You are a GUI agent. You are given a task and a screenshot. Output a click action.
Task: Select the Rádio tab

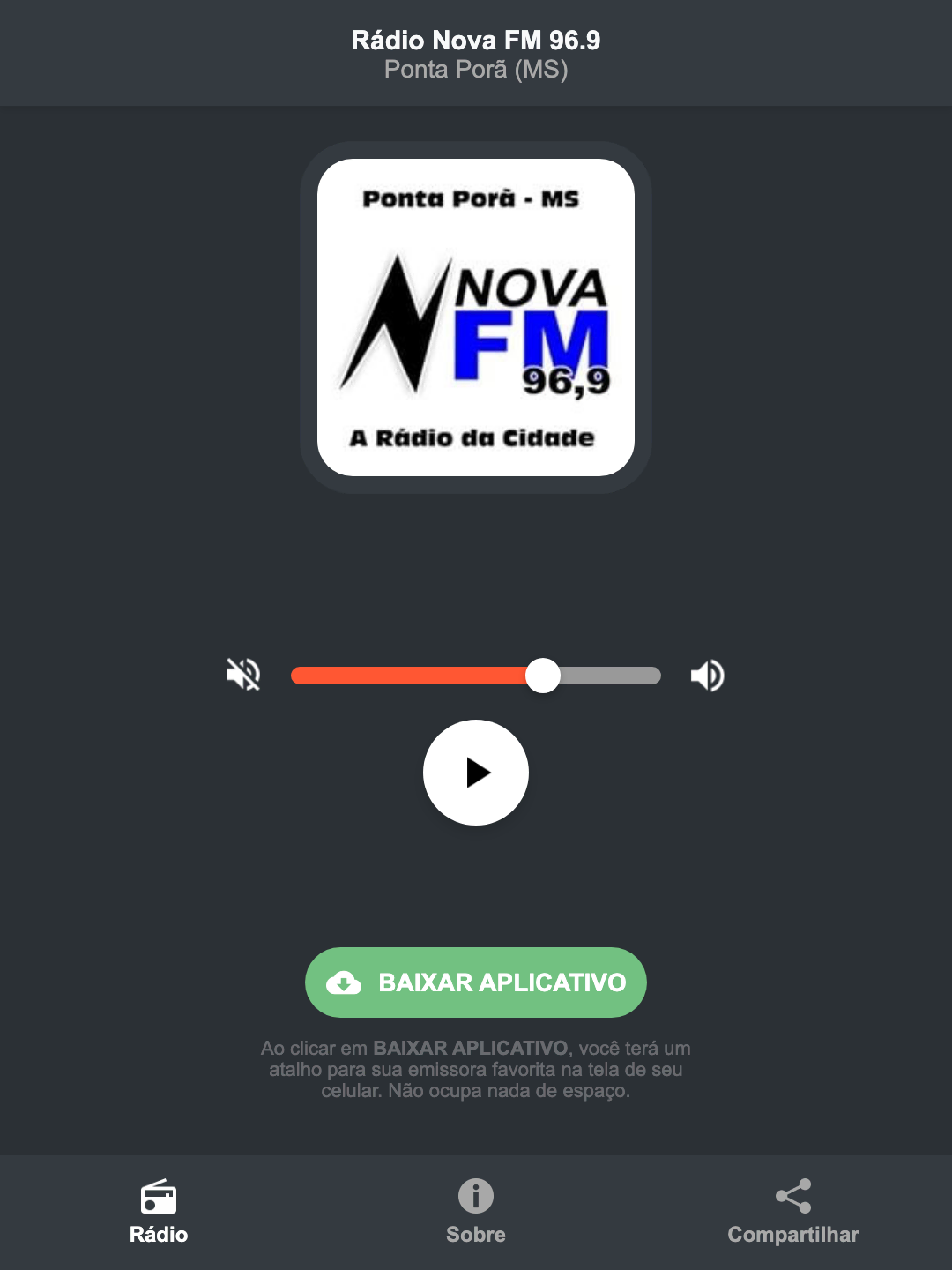click(159, 1235)
